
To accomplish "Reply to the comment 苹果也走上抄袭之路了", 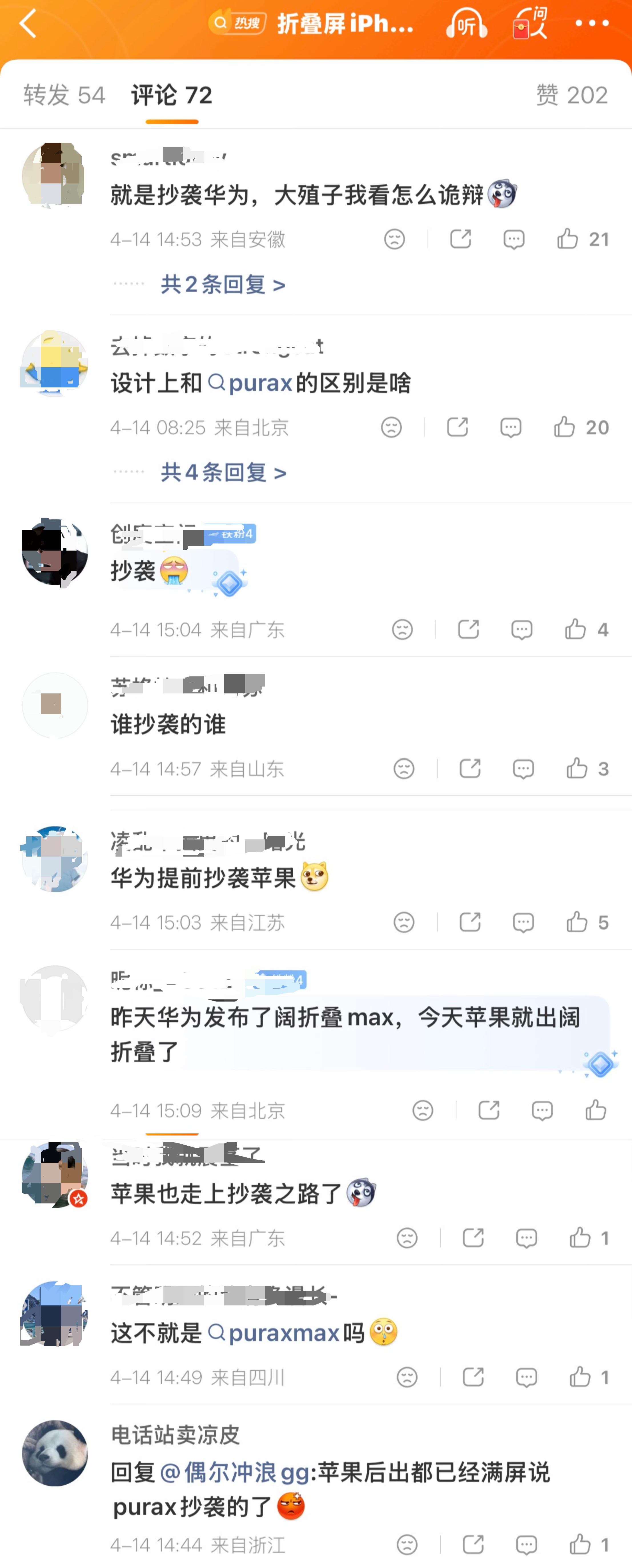I will pyautogui.click(x=526, y=1238).
